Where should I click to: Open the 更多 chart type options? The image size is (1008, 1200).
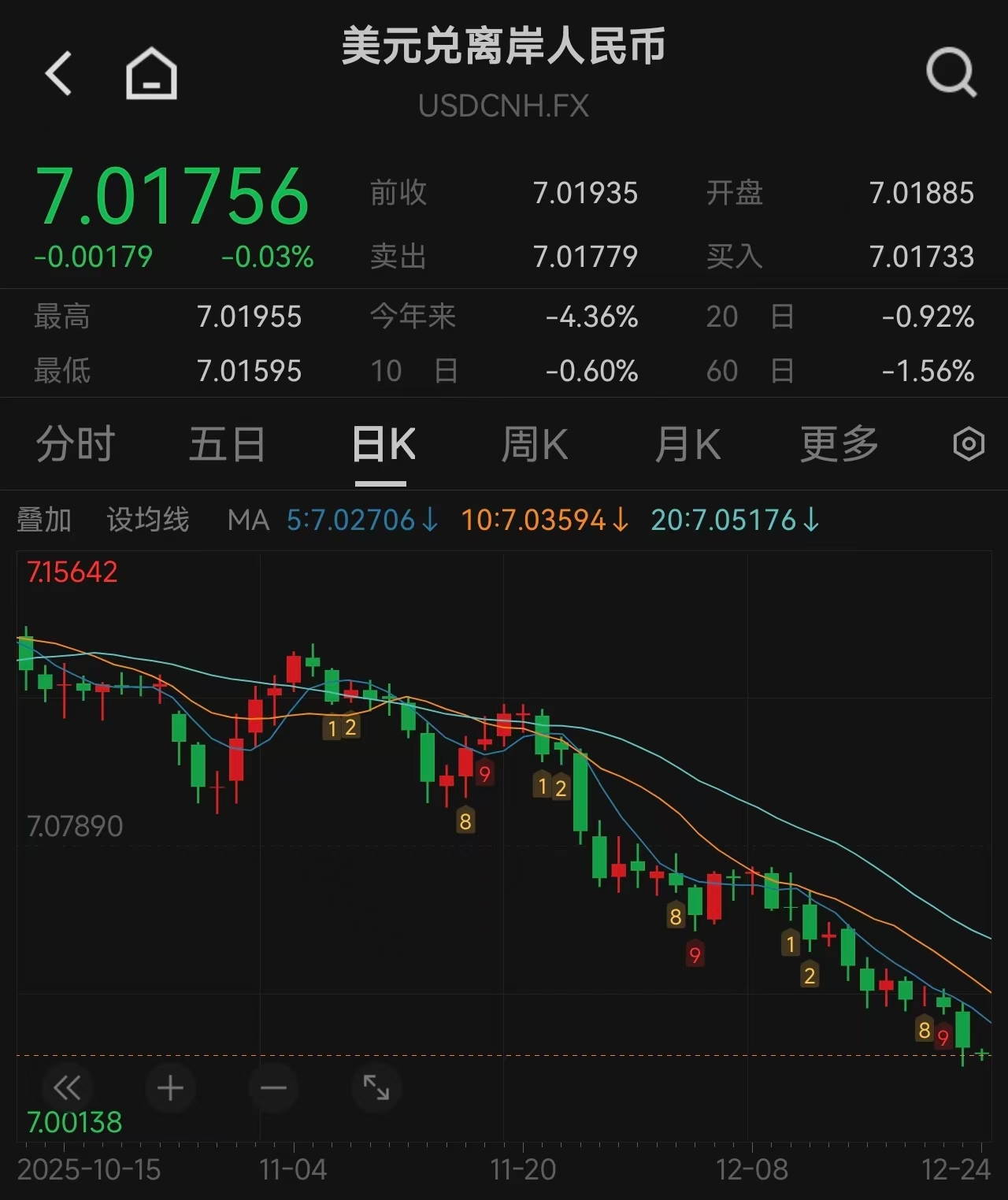837,443
